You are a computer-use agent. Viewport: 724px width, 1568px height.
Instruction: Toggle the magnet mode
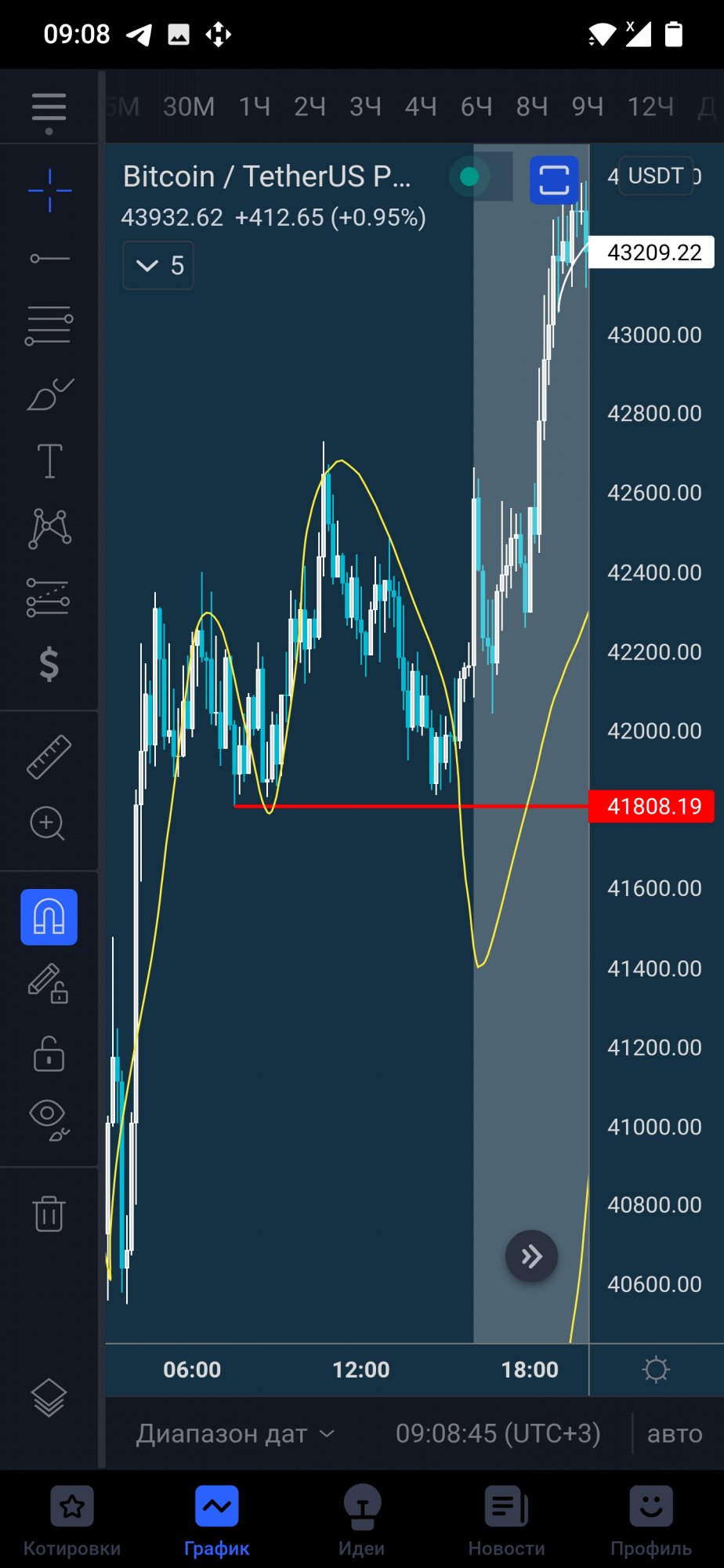[x=49, y=916]
